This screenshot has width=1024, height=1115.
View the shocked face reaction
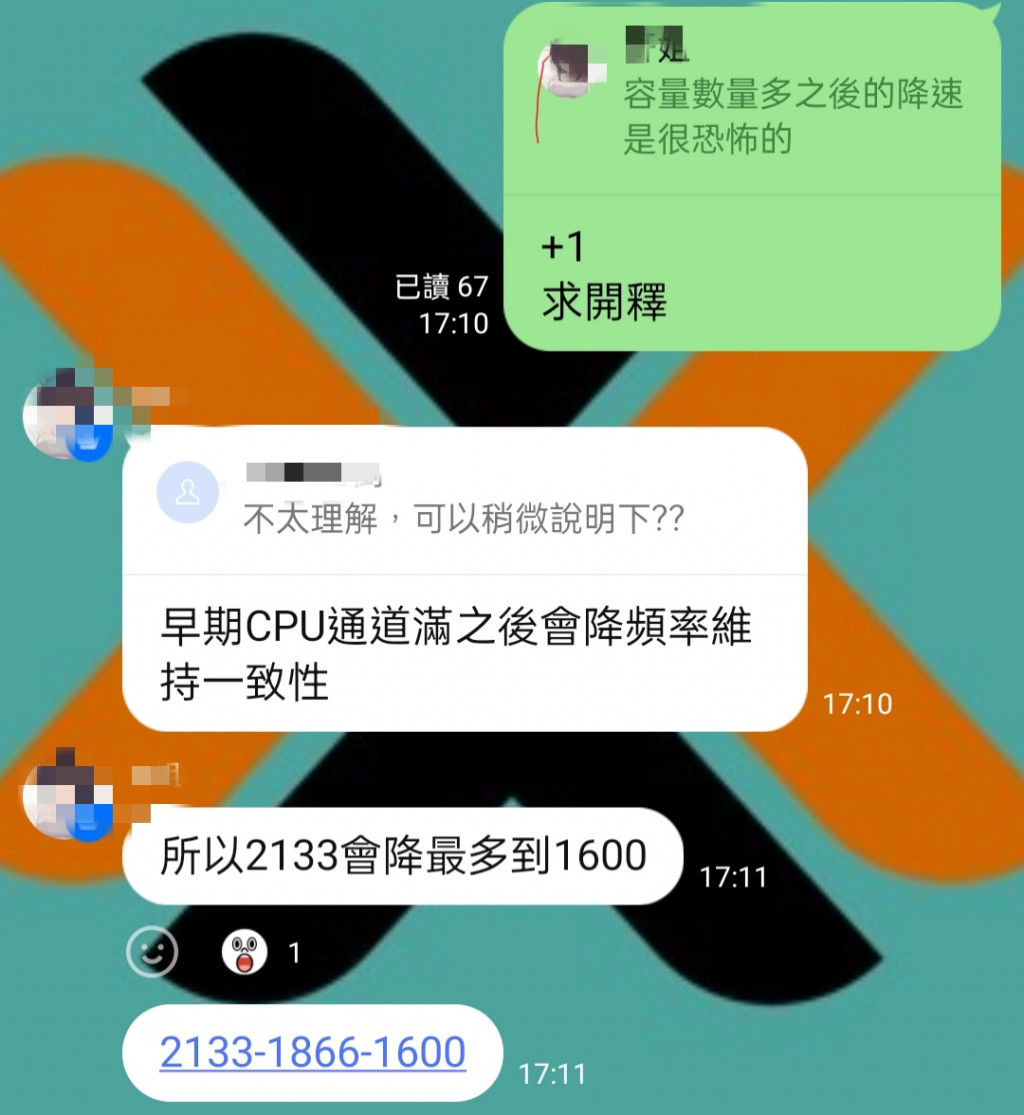(x=245, y=952)
